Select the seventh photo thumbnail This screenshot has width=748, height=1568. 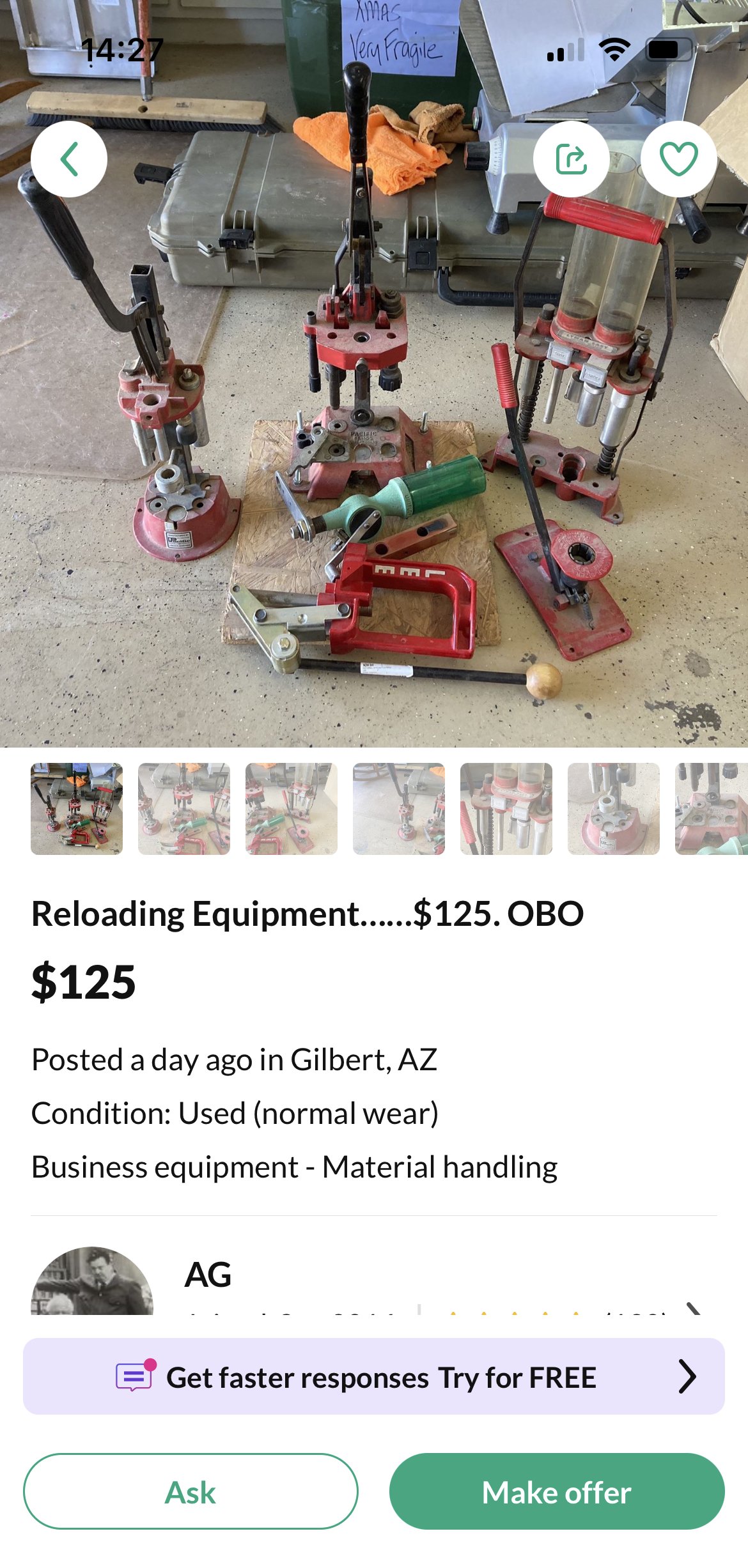pyautogui.click(x=712, y=809)
